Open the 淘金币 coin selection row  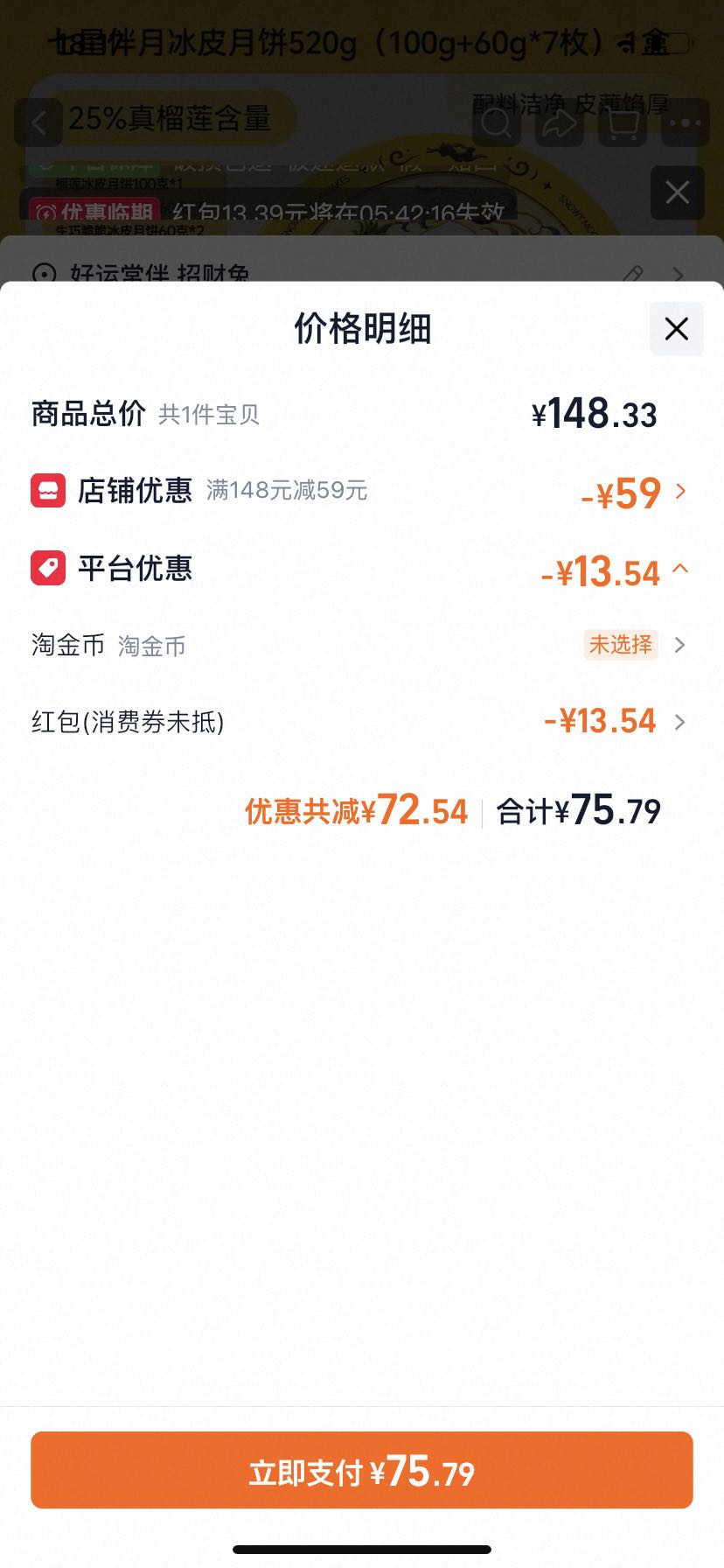point(362,646)
